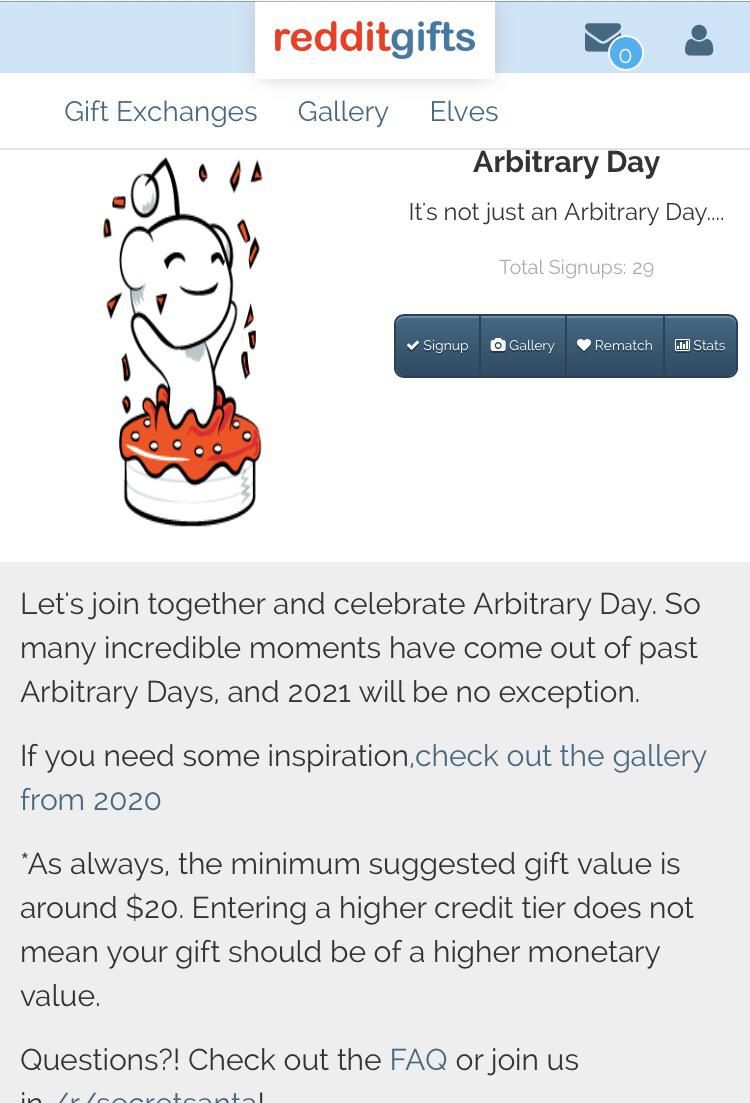
Task: Open the user profile icon
Action: (x=699, y=41)
